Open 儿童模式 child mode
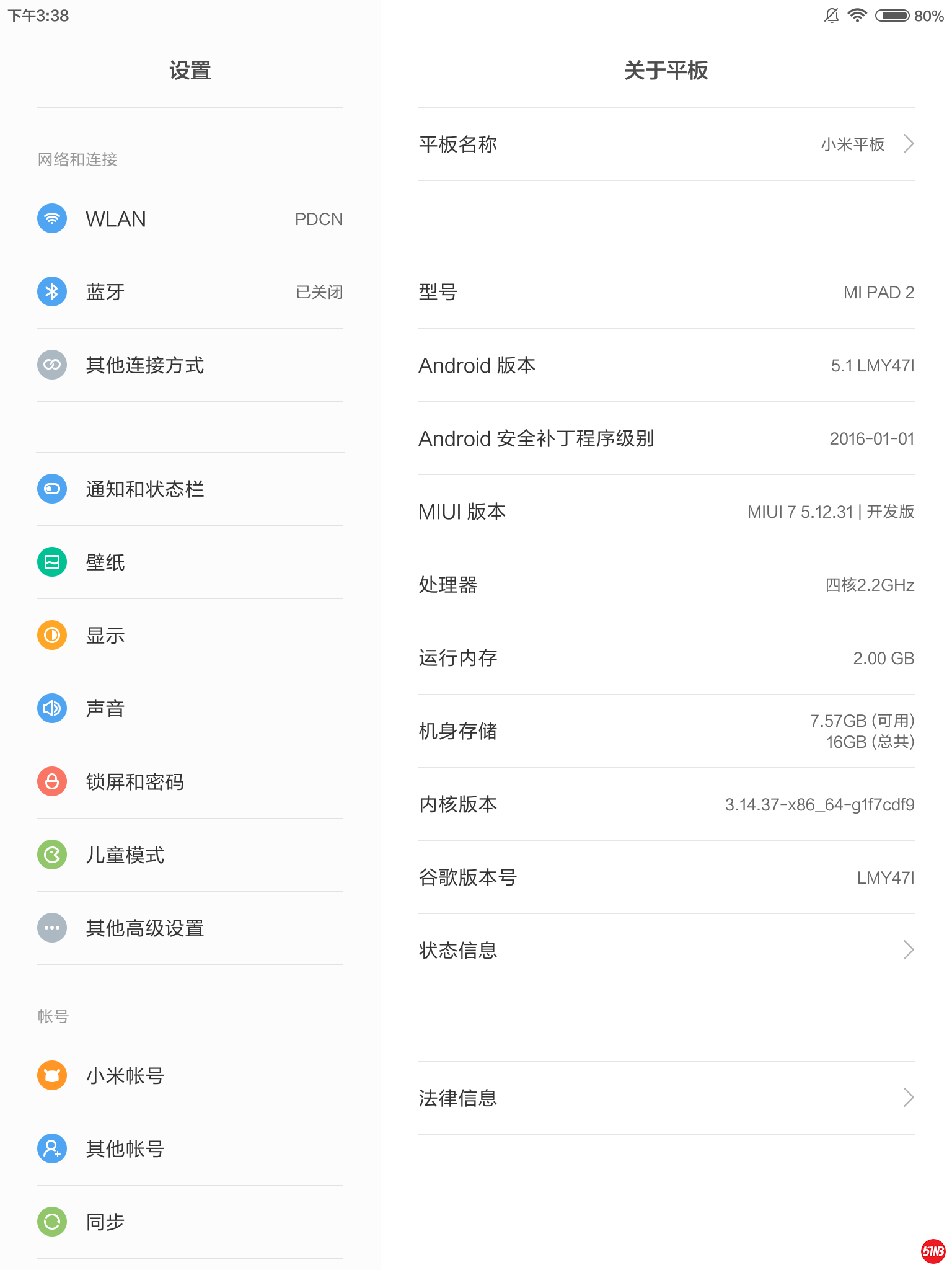Viewport: 952px width, 1270px height. [190, 855]
